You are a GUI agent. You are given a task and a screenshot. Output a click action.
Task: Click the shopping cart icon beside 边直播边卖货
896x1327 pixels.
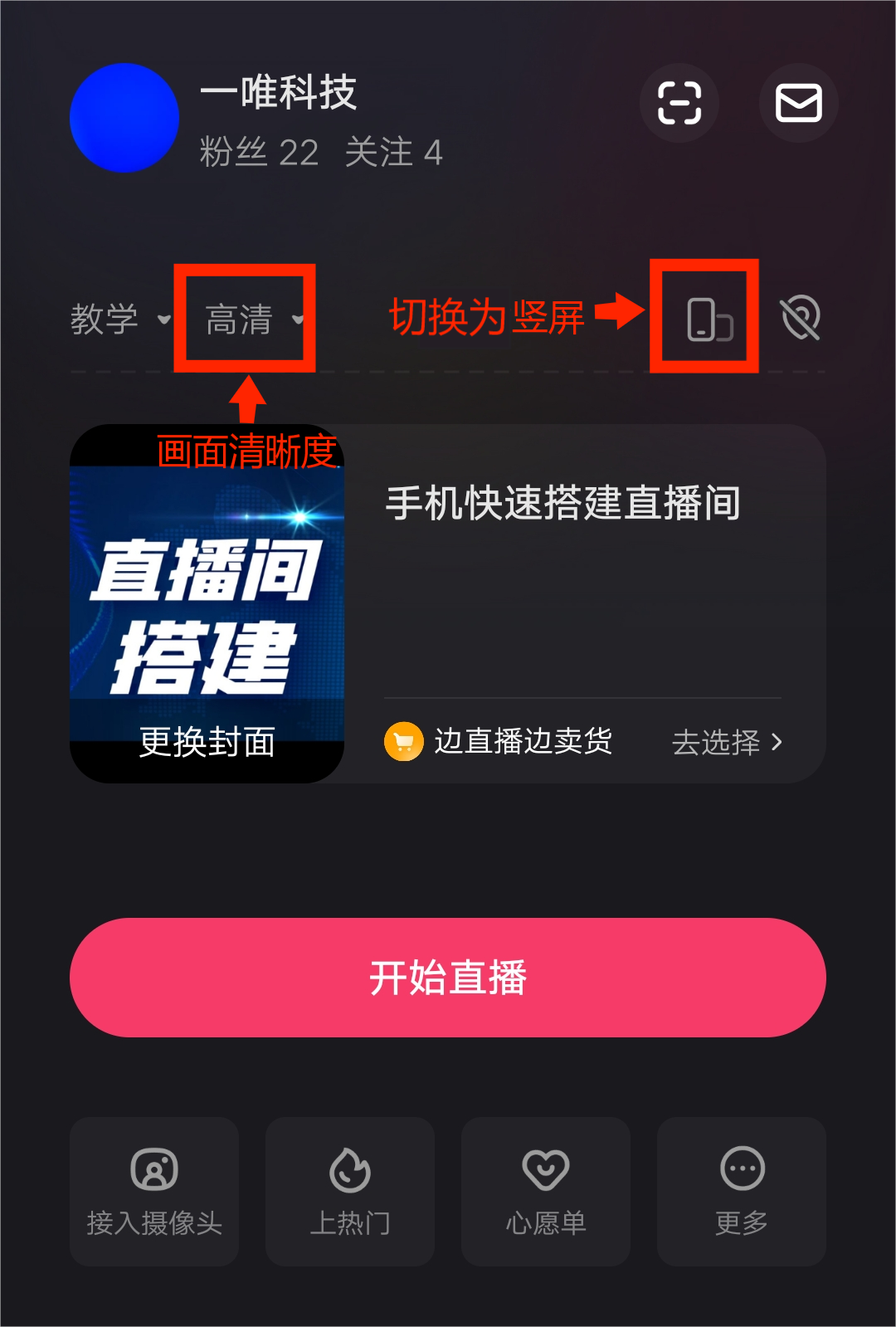coord(405,742)
